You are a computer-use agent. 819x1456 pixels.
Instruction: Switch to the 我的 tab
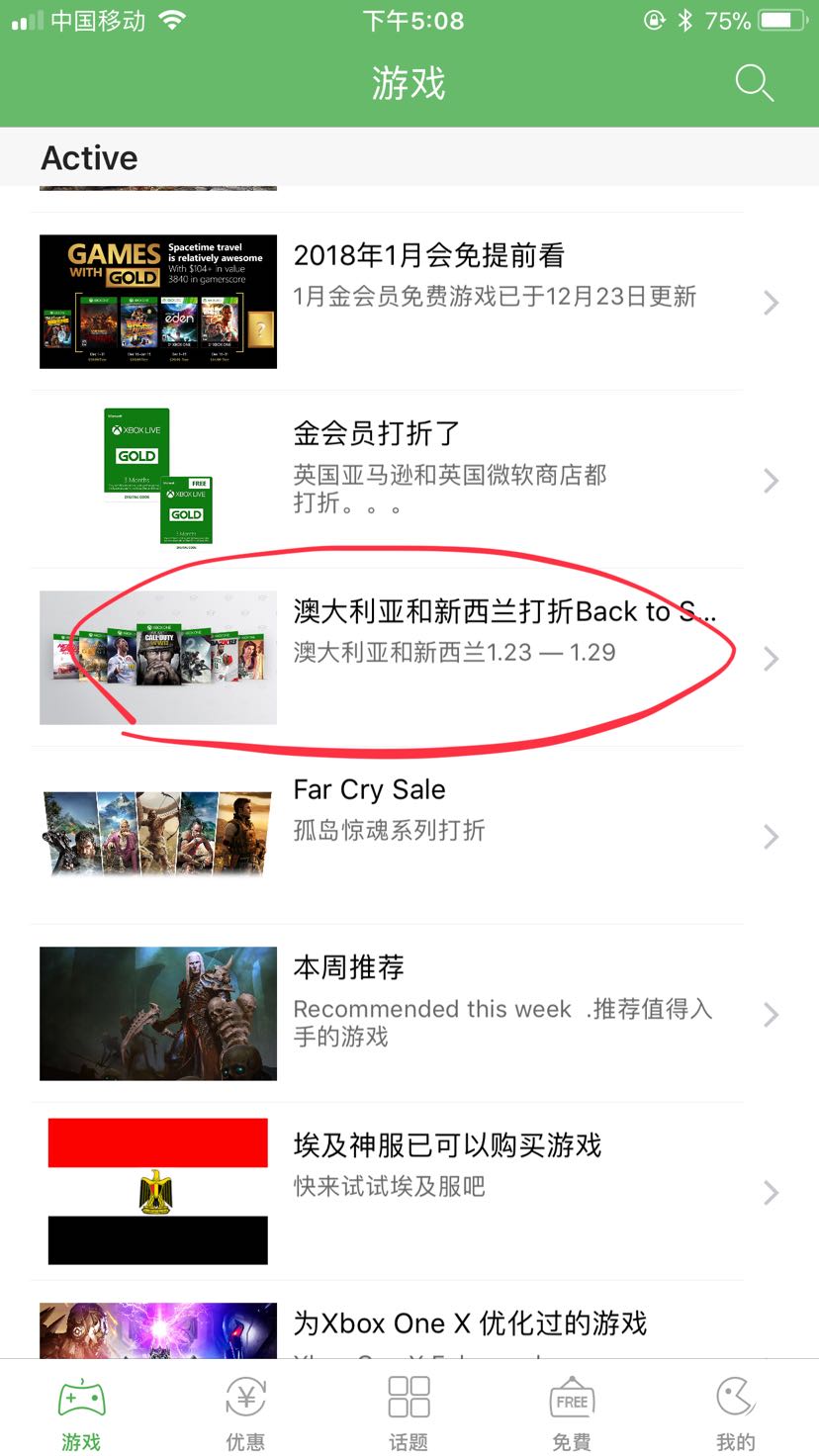735,1413
